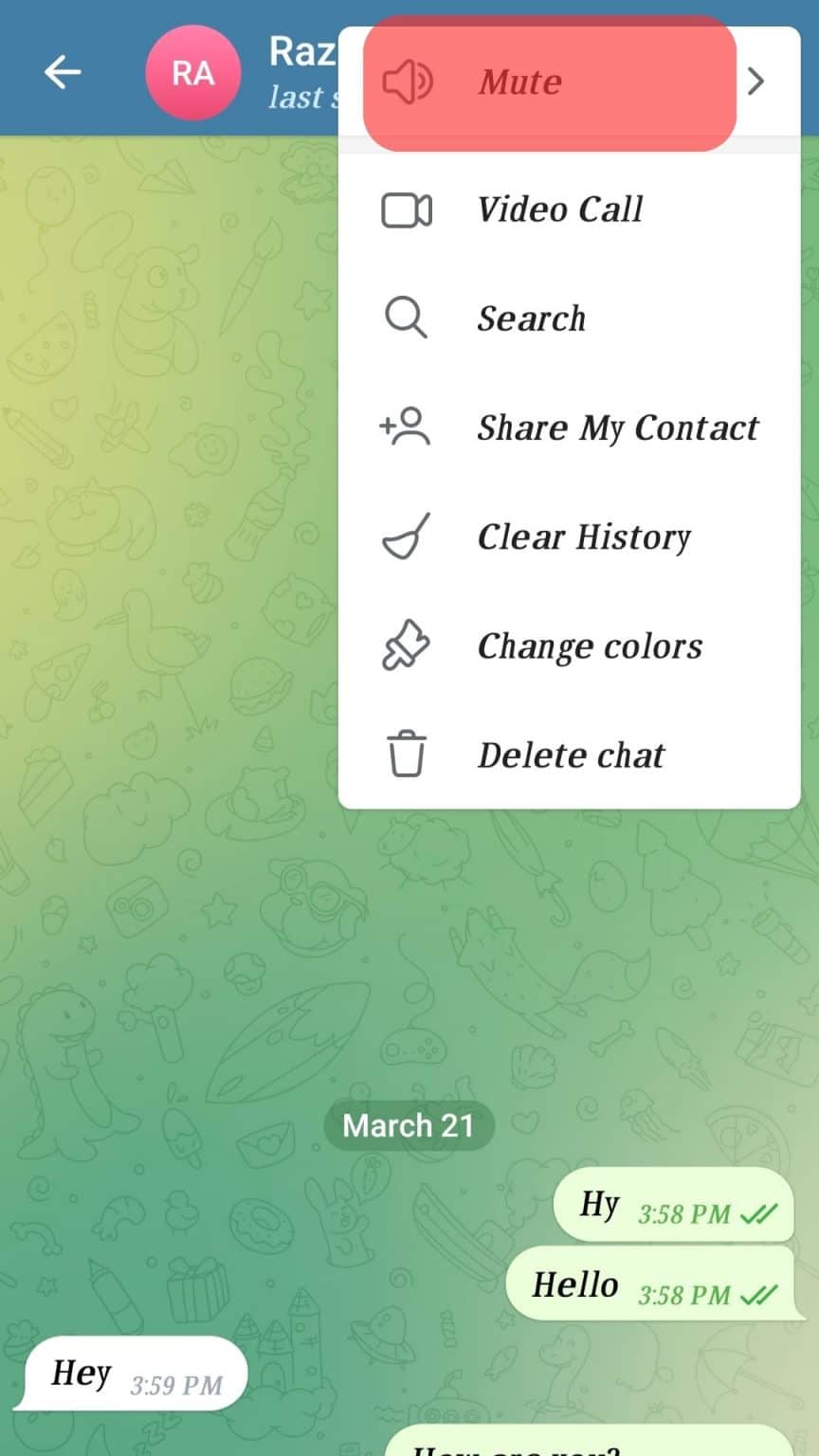Click the Delete chat trash icon

pyautogui.click(x=407, y=755)
